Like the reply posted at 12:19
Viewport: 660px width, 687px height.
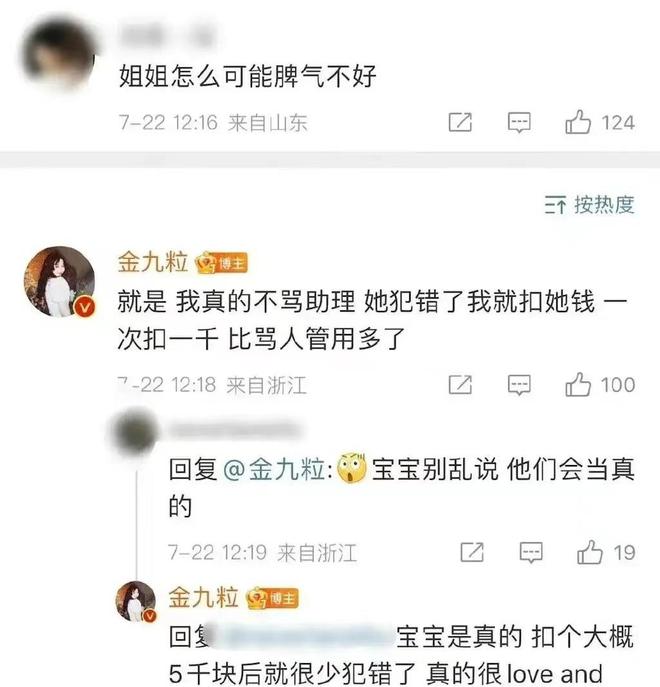590,552
